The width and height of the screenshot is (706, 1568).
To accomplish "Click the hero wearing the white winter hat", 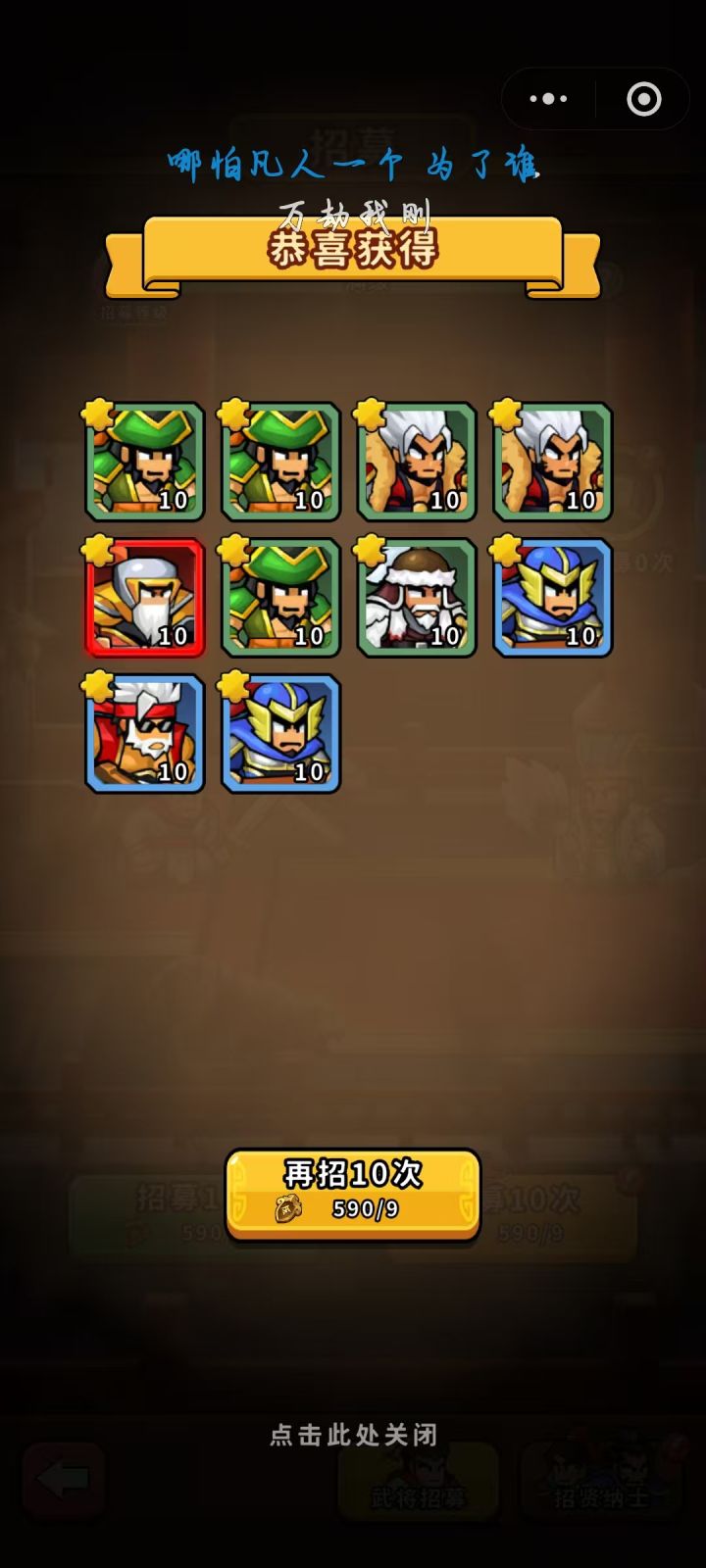I will click(417, 598).
